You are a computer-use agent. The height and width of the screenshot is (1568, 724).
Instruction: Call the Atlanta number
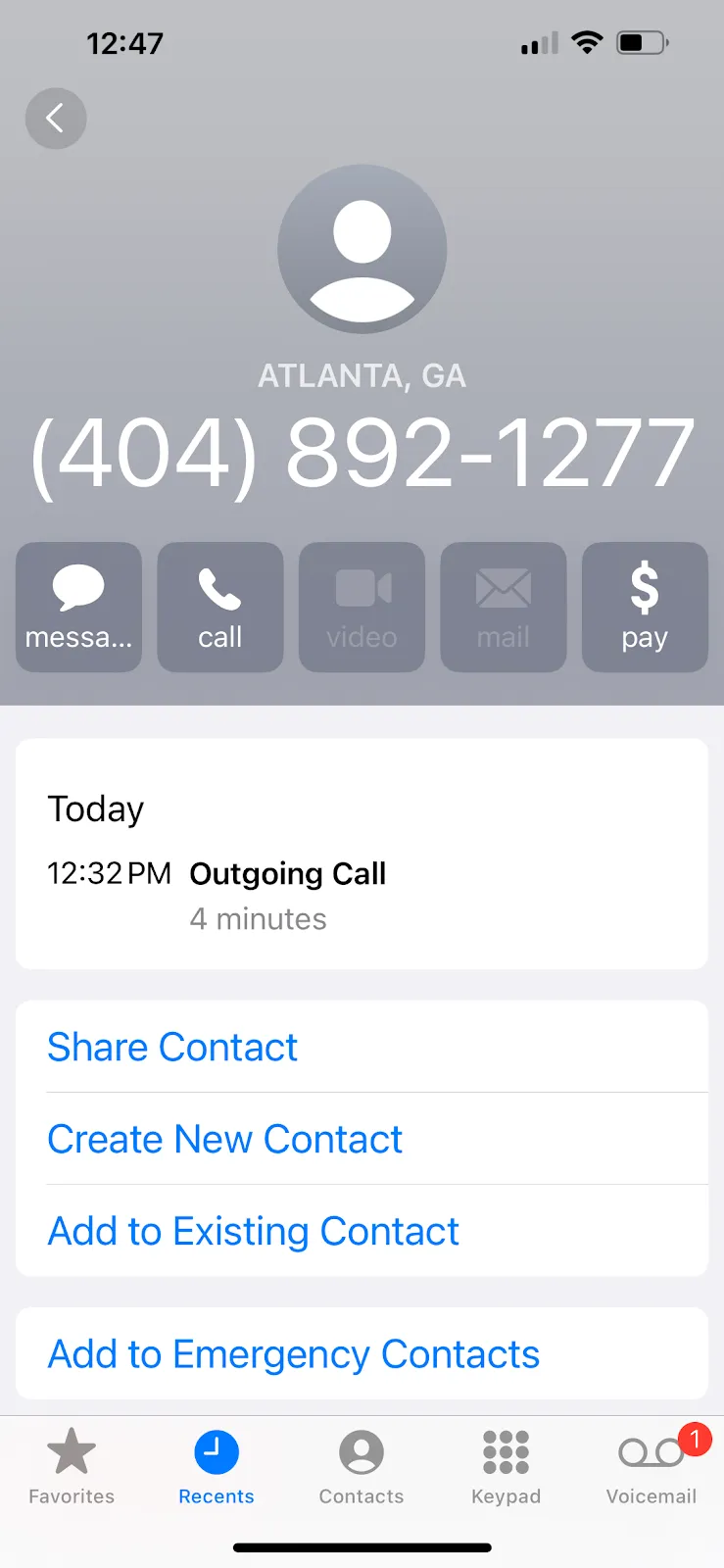click(220, 607)
